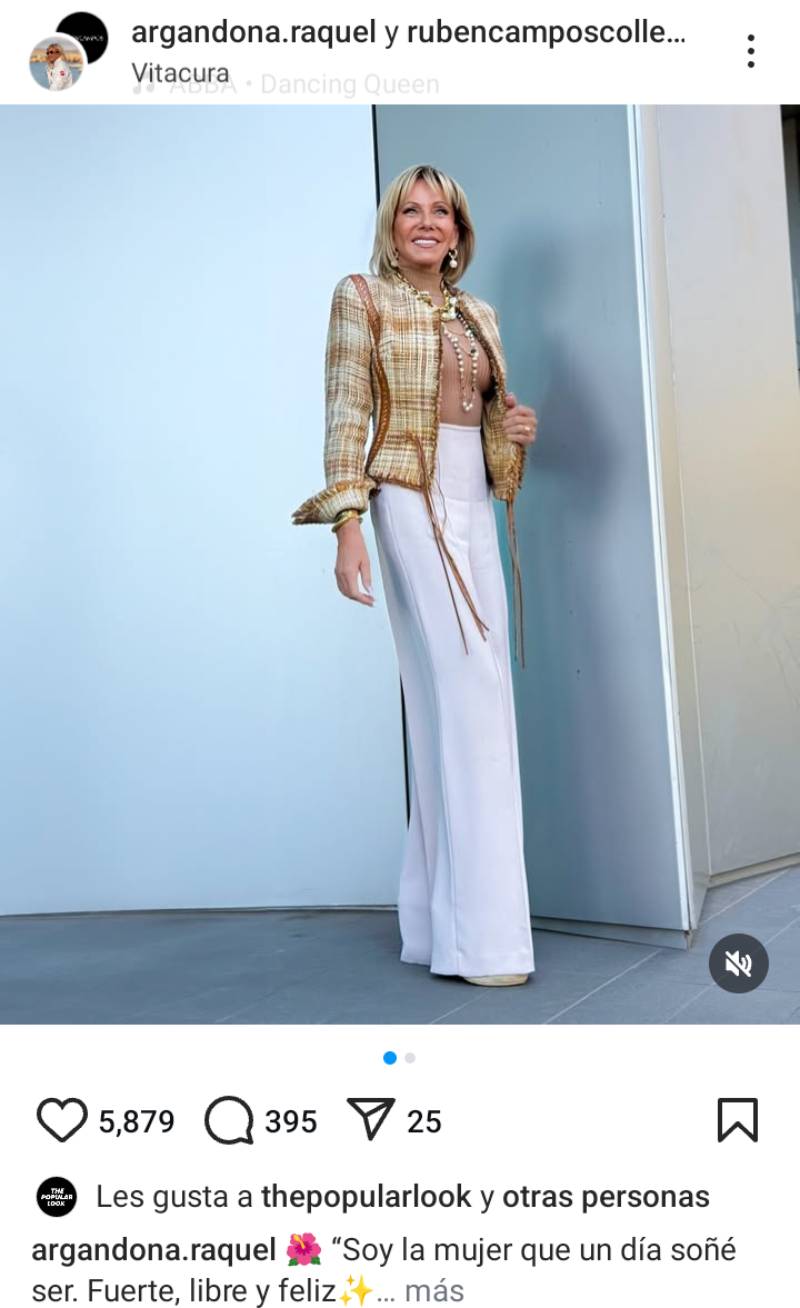View likes from thepopularlook y otras personas
This screenshot has height=1308, width=800.
click(x=402, y=1197)
